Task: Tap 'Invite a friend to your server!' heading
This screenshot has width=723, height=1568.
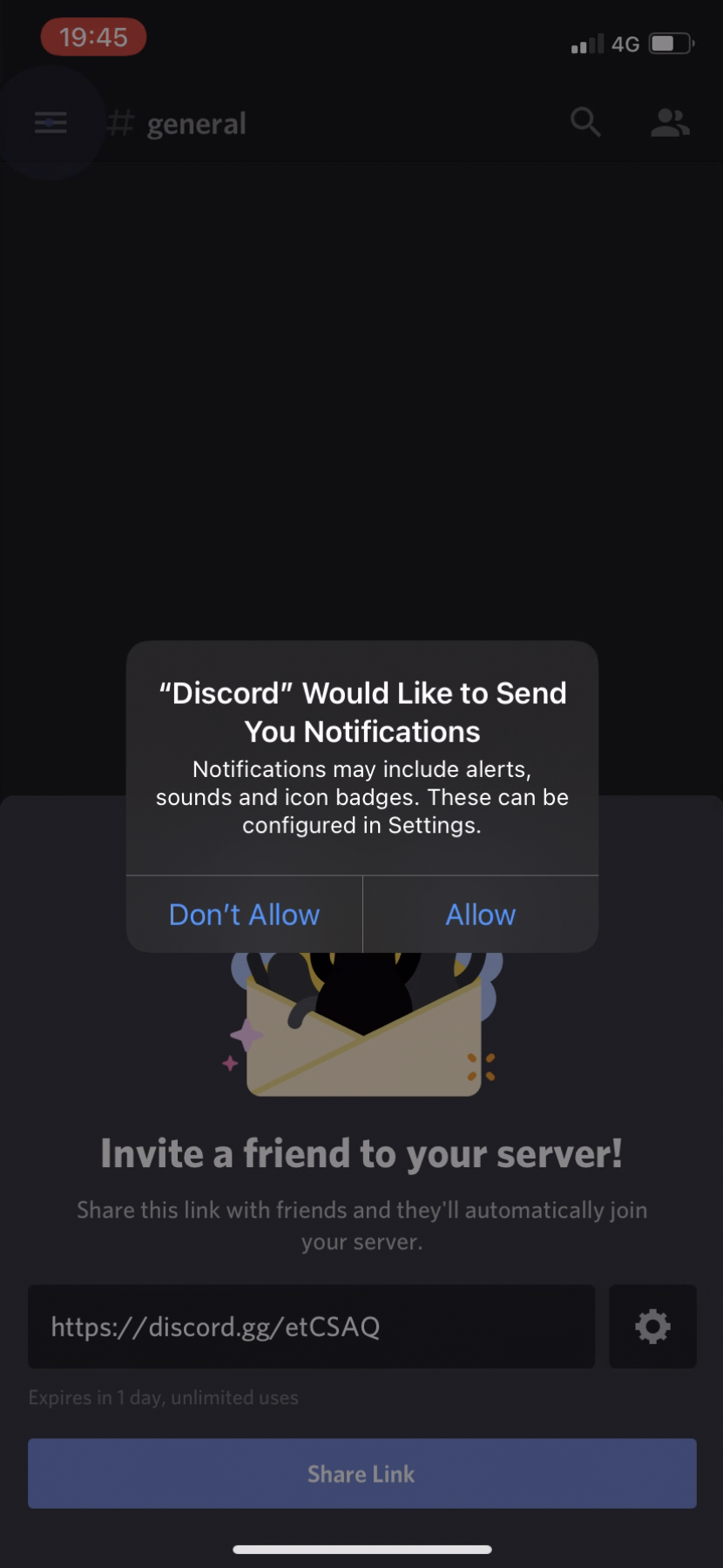Action: coord(361,1152)
